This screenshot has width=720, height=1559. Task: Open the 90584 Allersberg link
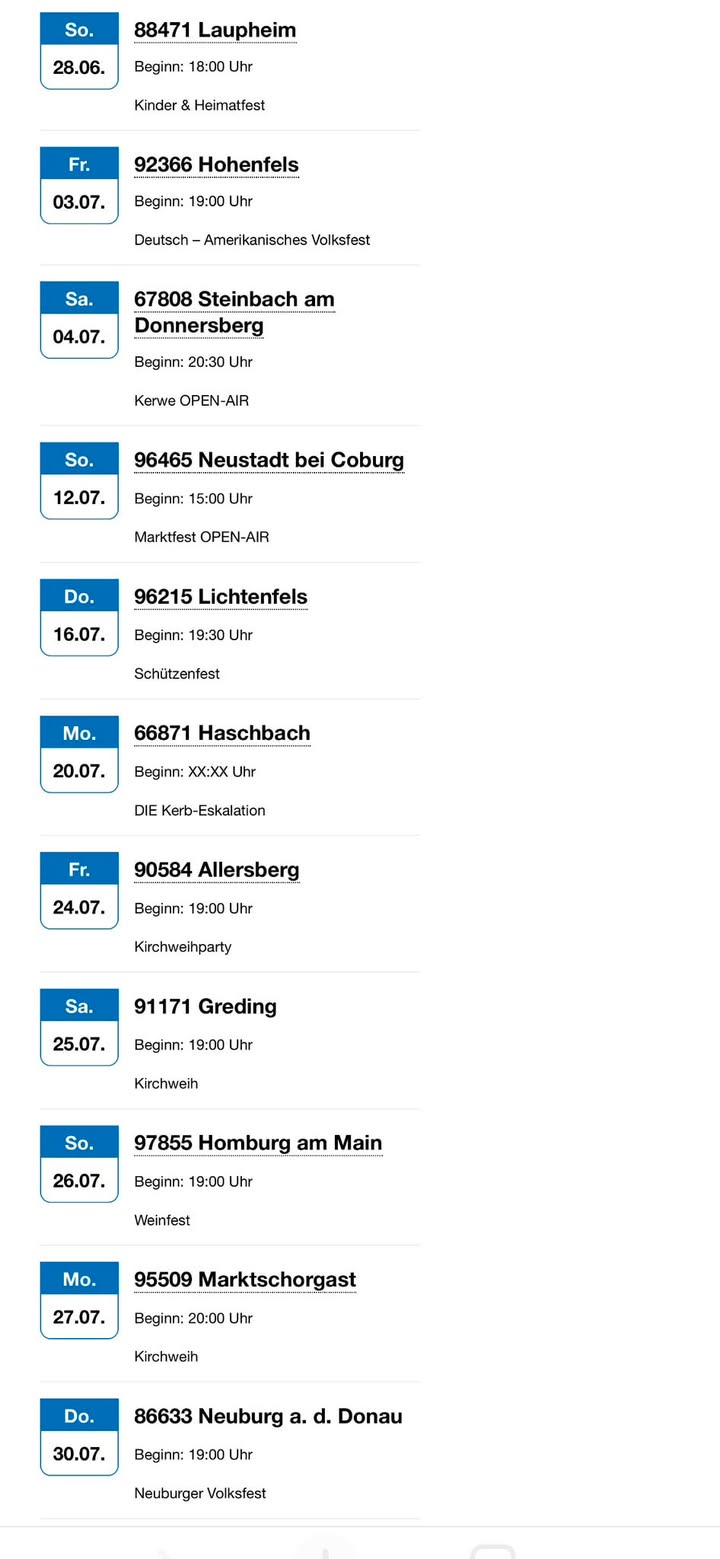pyautogui.click(x=217, y=870)
